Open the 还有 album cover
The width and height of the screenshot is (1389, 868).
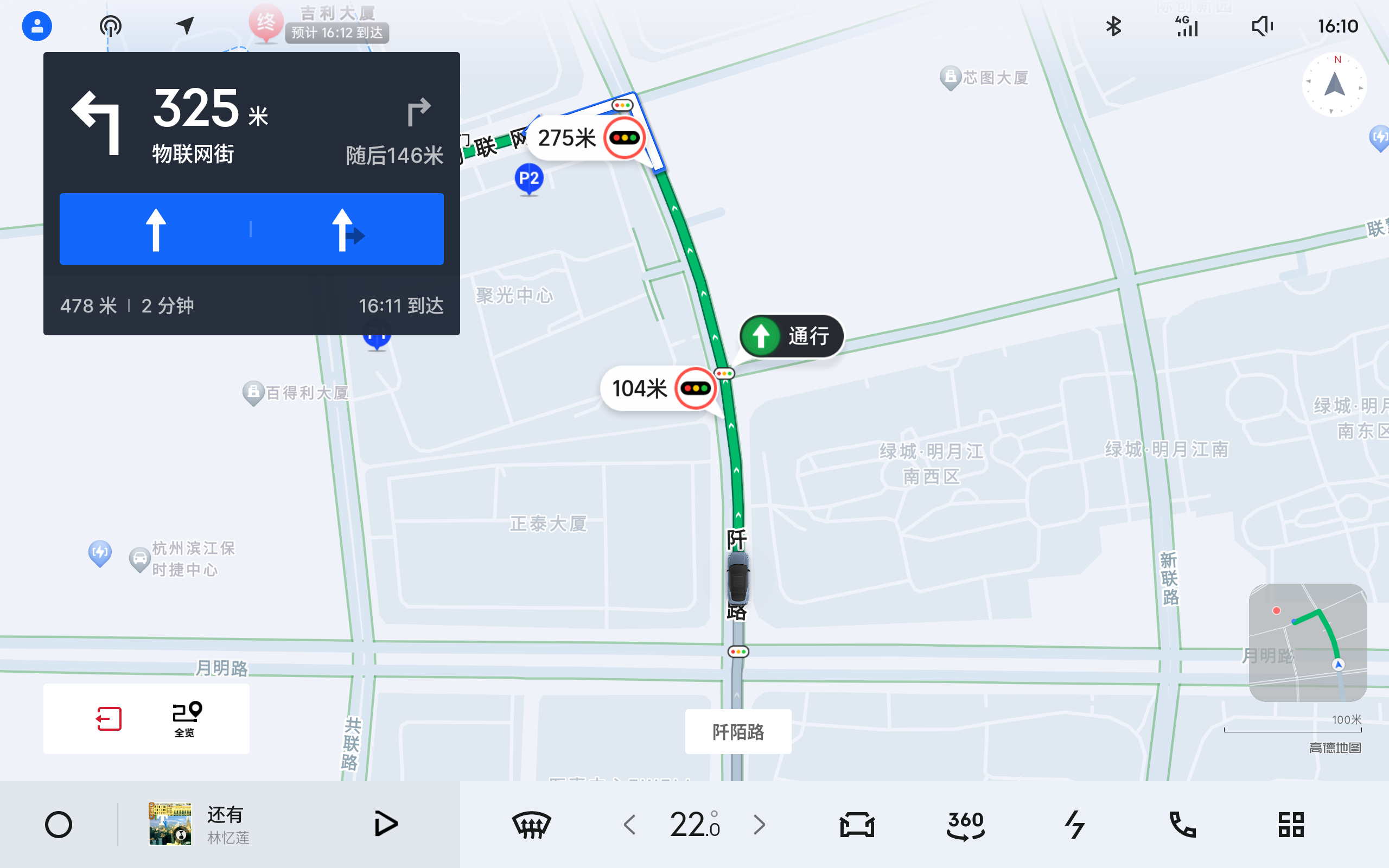tap(170, 824)
